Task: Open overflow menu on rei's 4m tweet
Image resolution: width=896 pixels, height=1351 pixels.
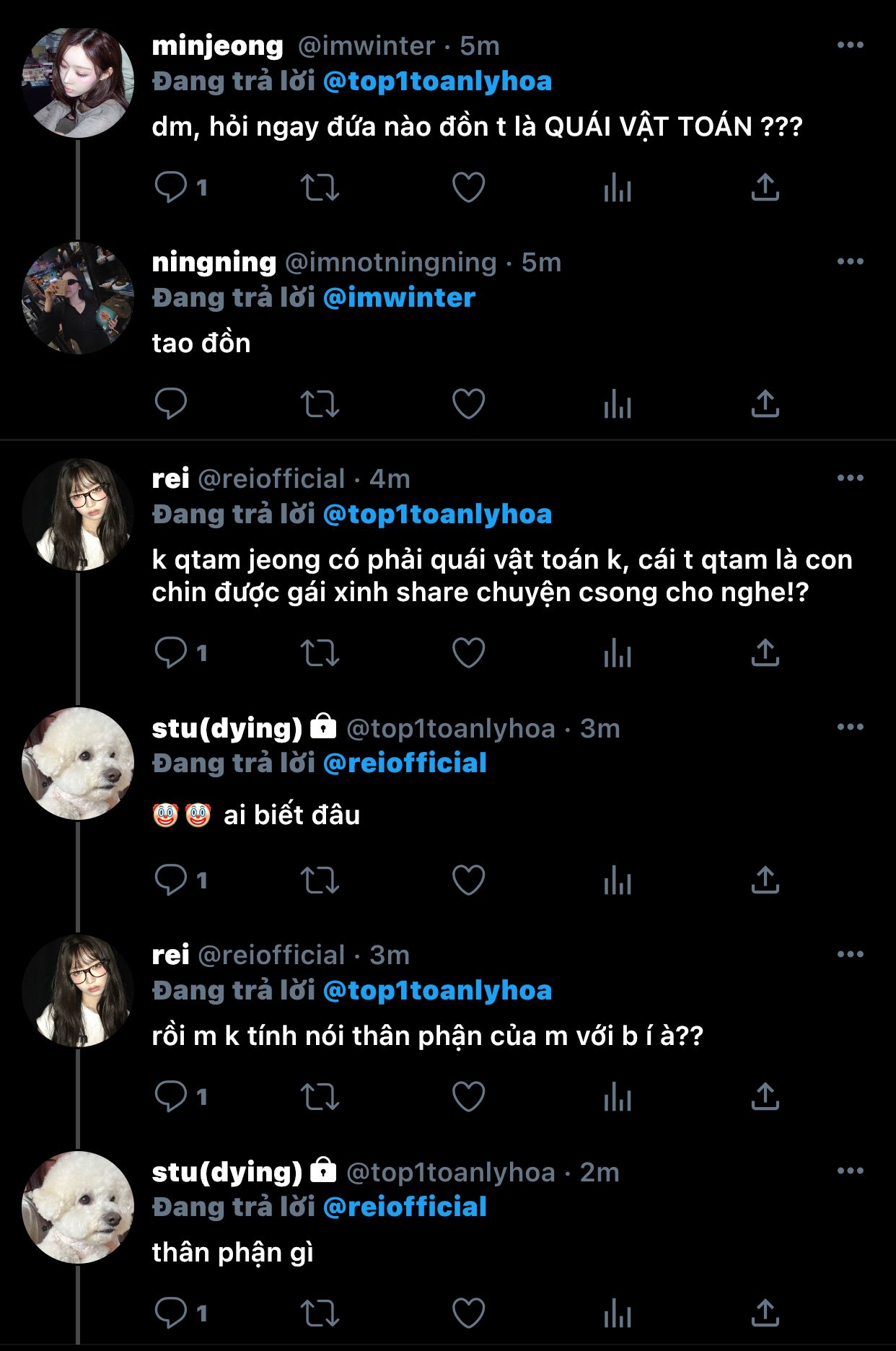Action: (850, 478)
